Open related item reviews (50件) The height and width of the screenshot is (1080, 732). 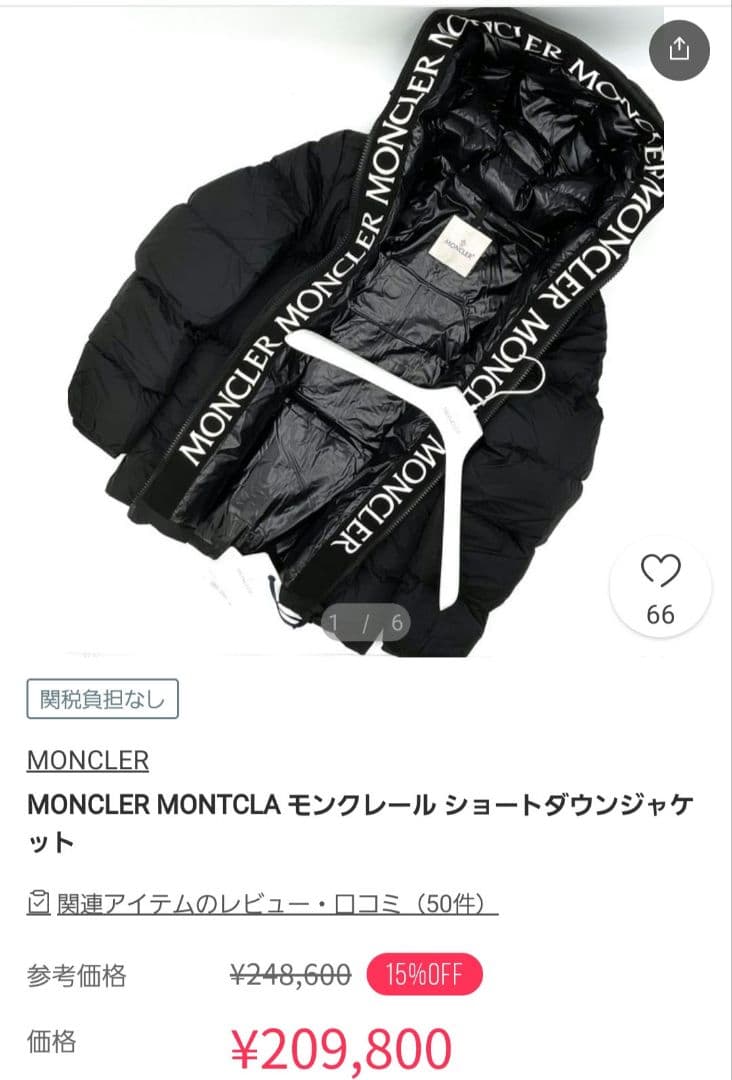[262, 904]
